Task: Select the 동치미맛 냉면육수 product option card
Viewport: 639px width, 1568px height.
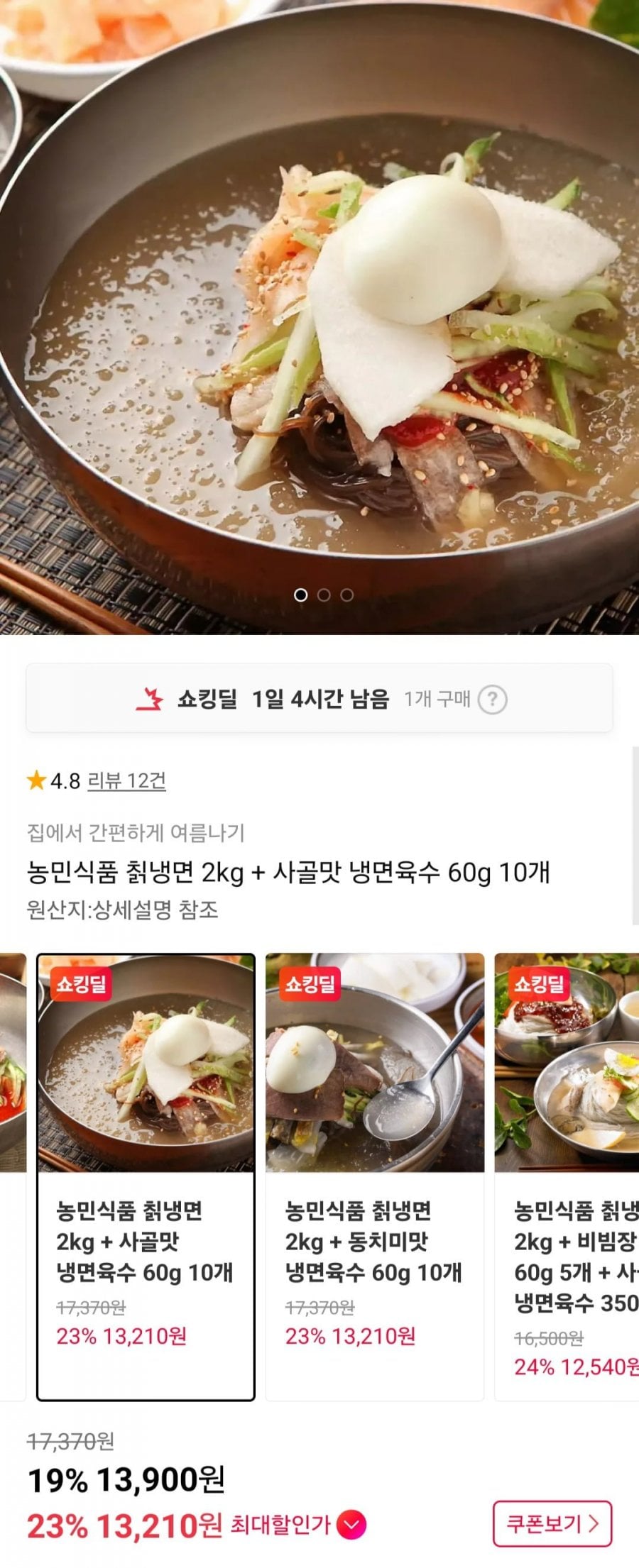Action: click(x=374, y=1178)
